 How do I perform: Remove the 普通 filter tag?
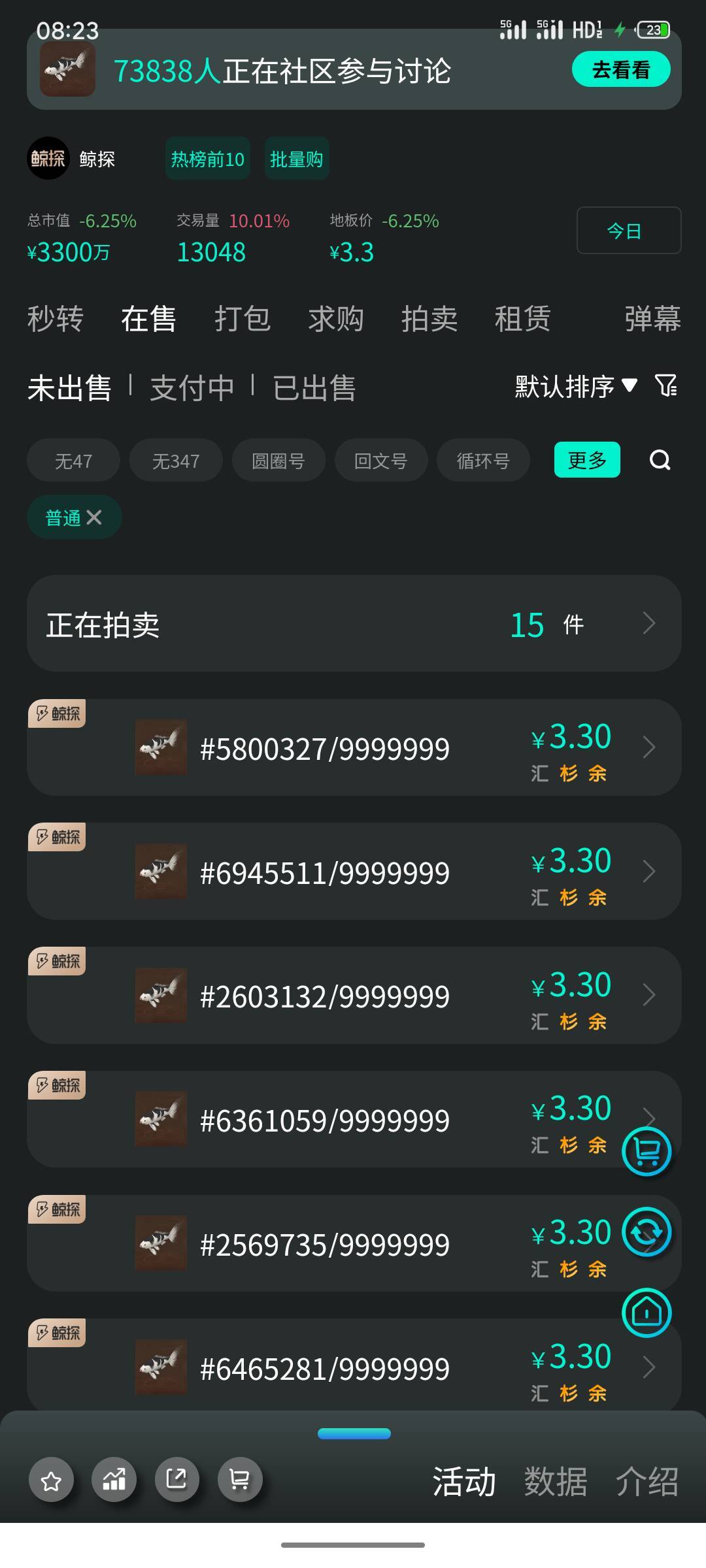click(x=94, y=517)
